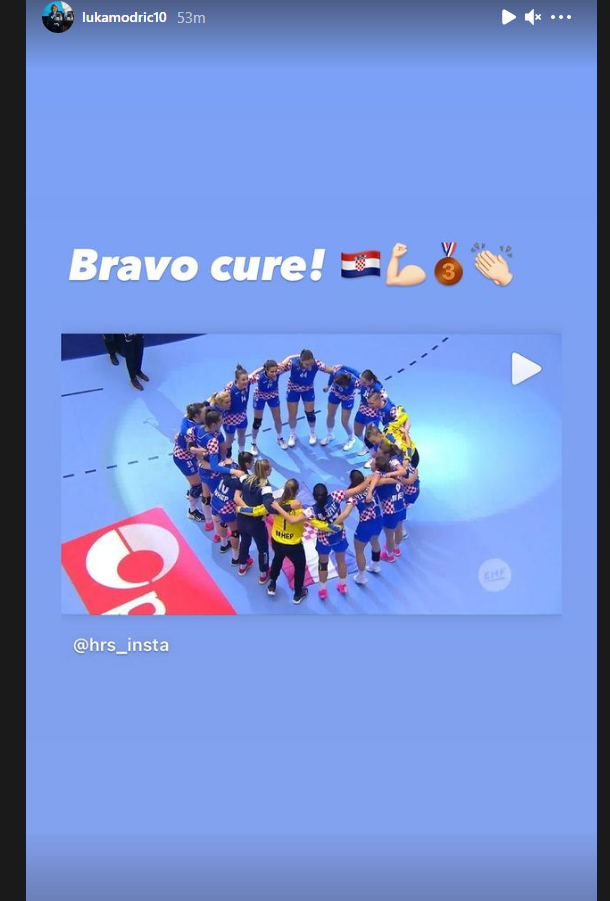Open the @hrs_insta profile mention
The image size is (610, 901).
click(x=121, y=645)
